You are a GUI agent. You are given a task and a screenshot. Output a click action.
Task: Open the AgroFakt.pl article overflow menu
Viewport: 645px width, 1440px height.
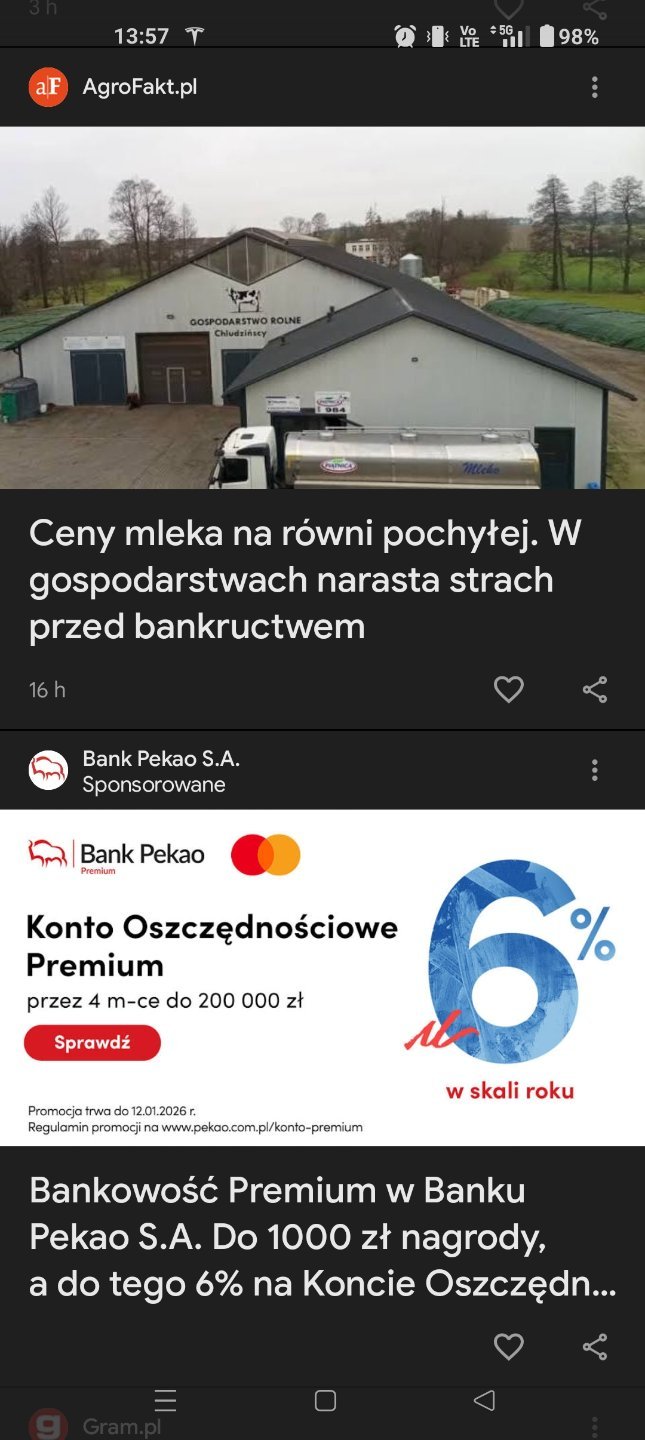594,88
